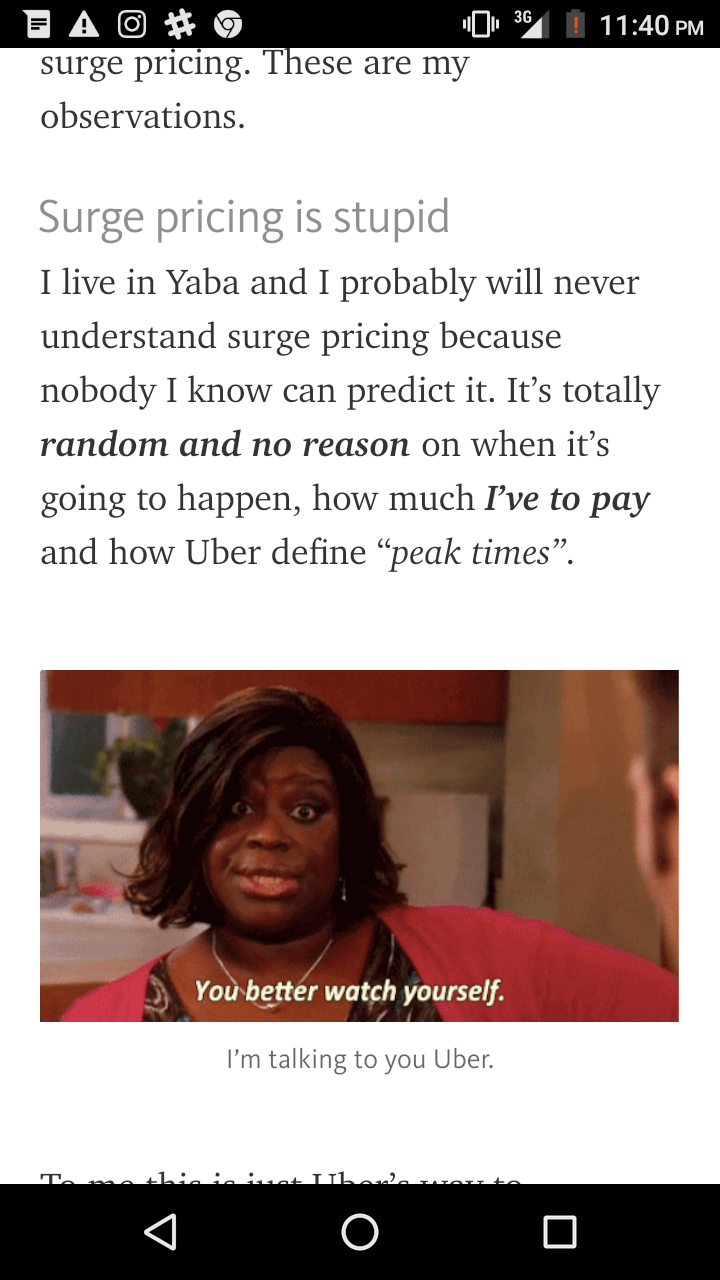Viewport: 720px width, 1280px height.
Task: Go to the home screen
Action: click(x=360, y=1232)
